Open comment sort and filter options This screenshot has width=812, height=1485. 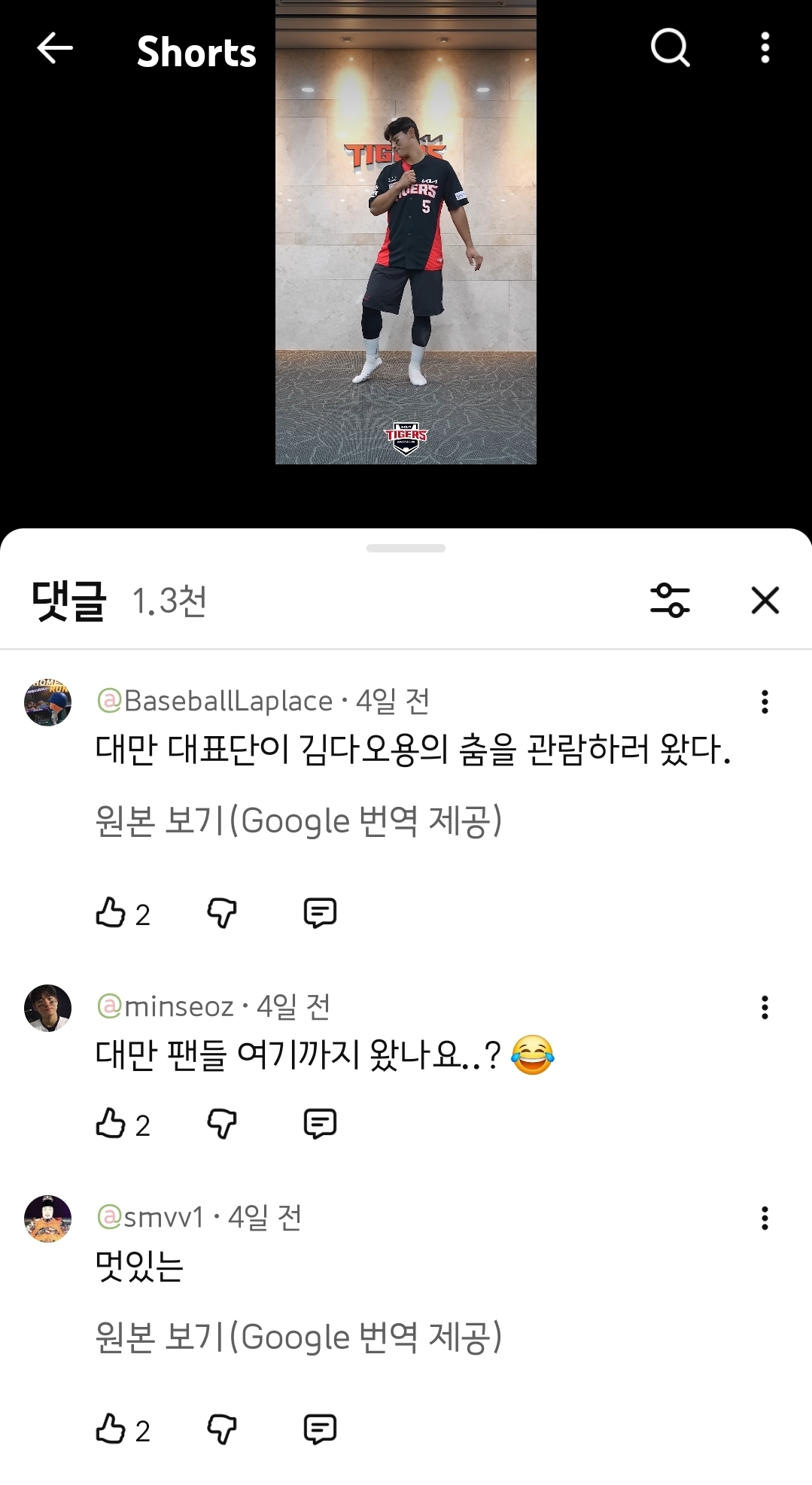pyautogui.click(x=670, y=600)
